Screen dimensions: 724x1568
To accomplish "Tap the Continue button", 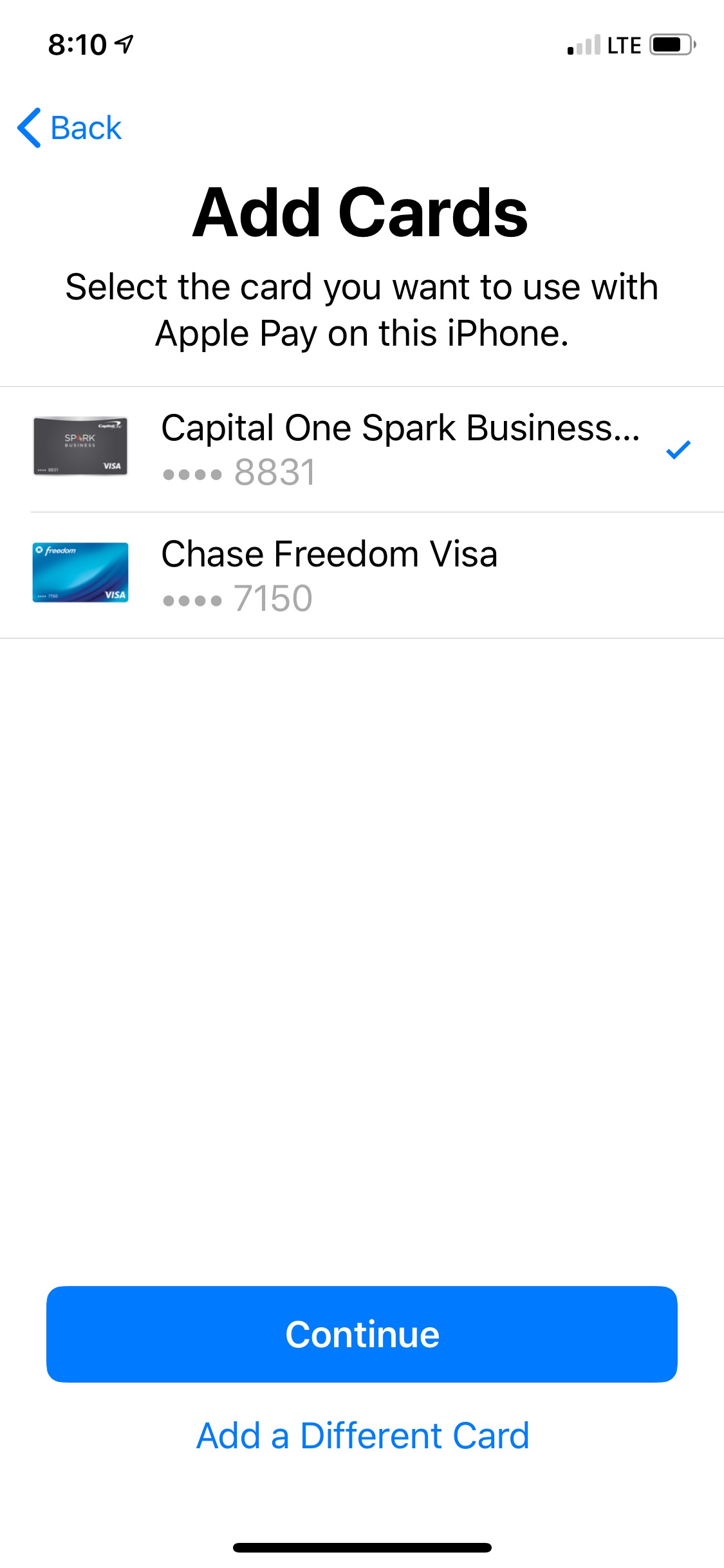I will [362, 1334].
